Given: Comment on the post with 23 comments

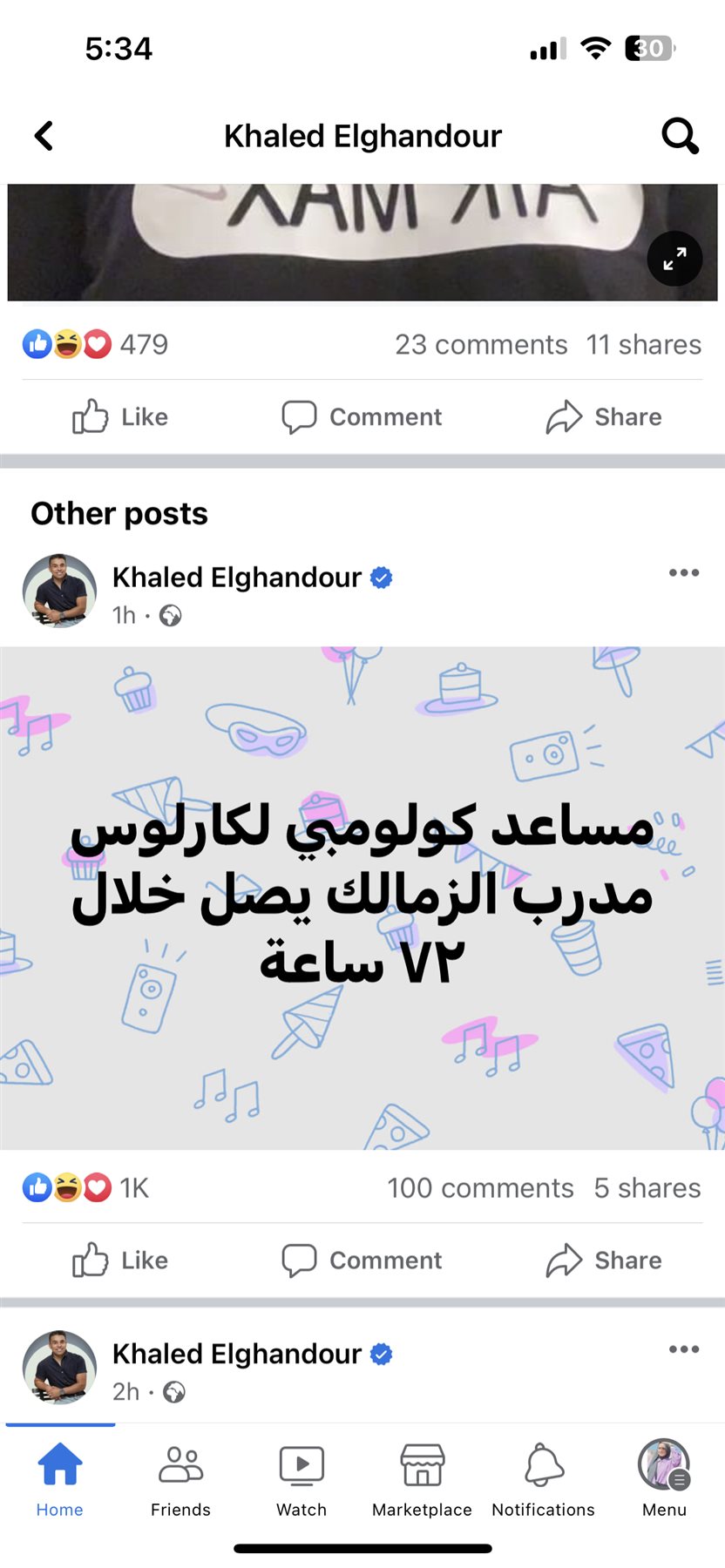Looking at the screenshot, I should click(x=362, y=417).
